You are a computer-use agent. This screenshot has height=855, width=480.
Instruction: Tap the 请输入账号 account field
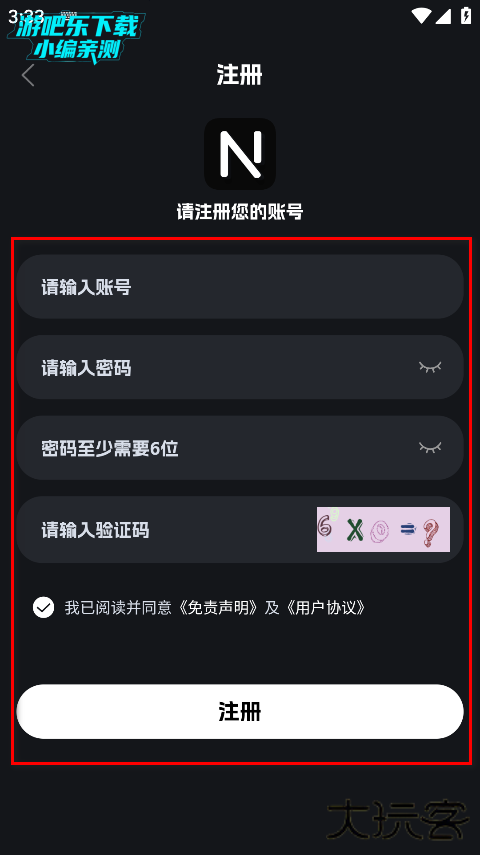pyautogui.click(x=240, y=287)
